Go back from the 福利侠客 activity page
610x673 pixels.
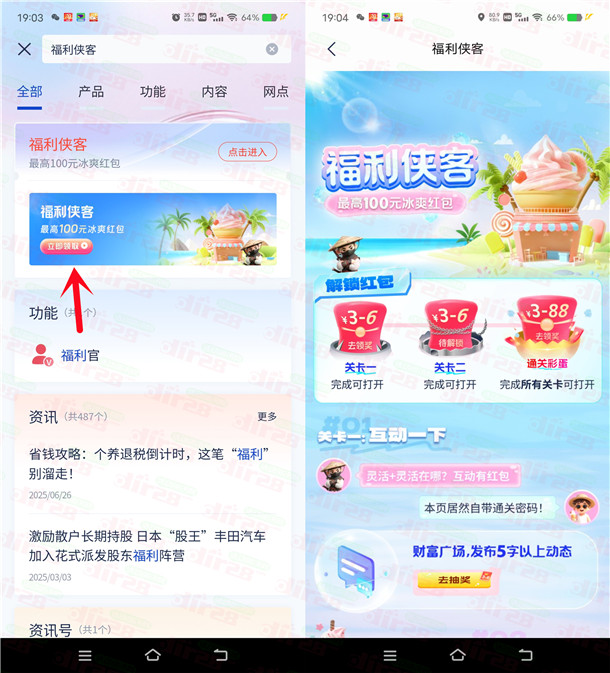[332, 49]
